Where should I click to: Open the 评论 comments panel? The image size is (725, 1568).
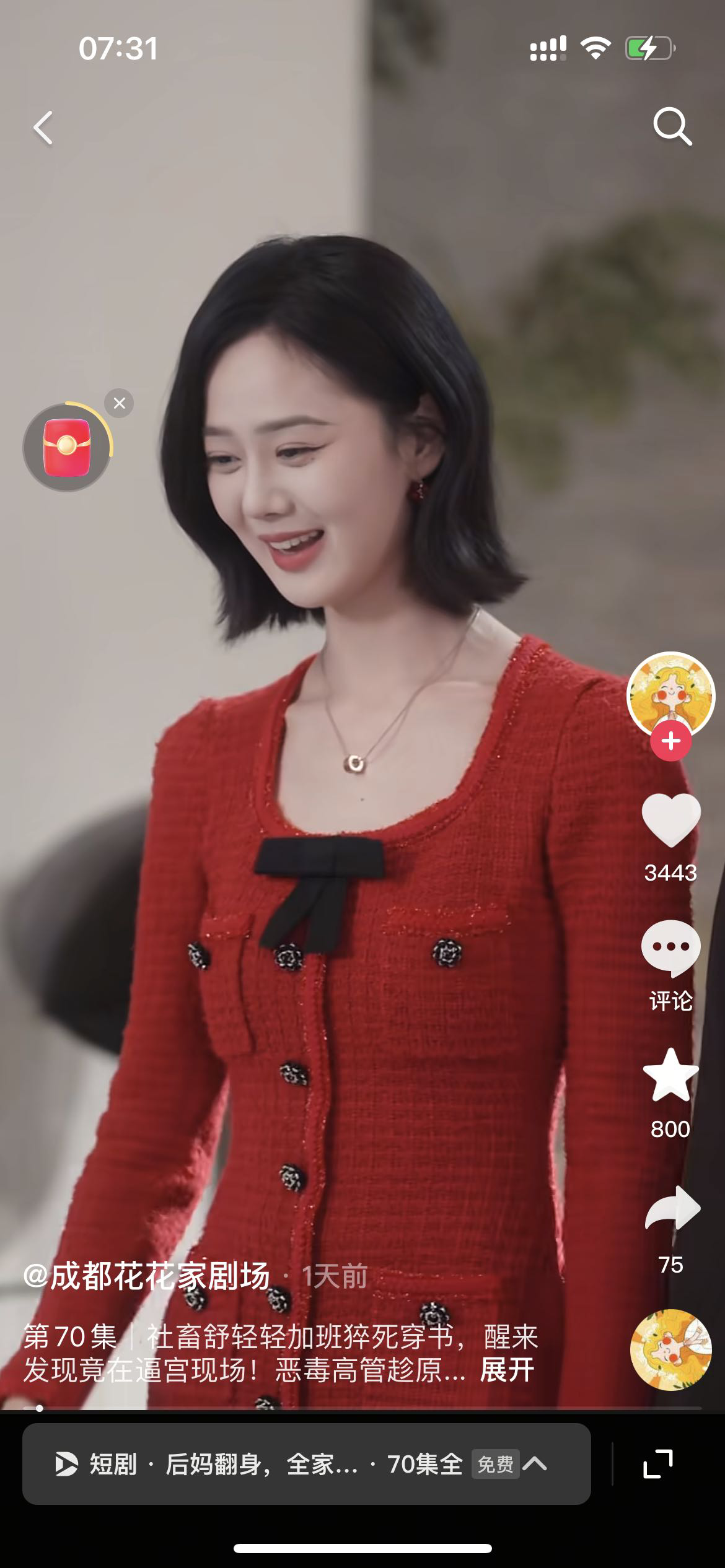click(670, 947)
